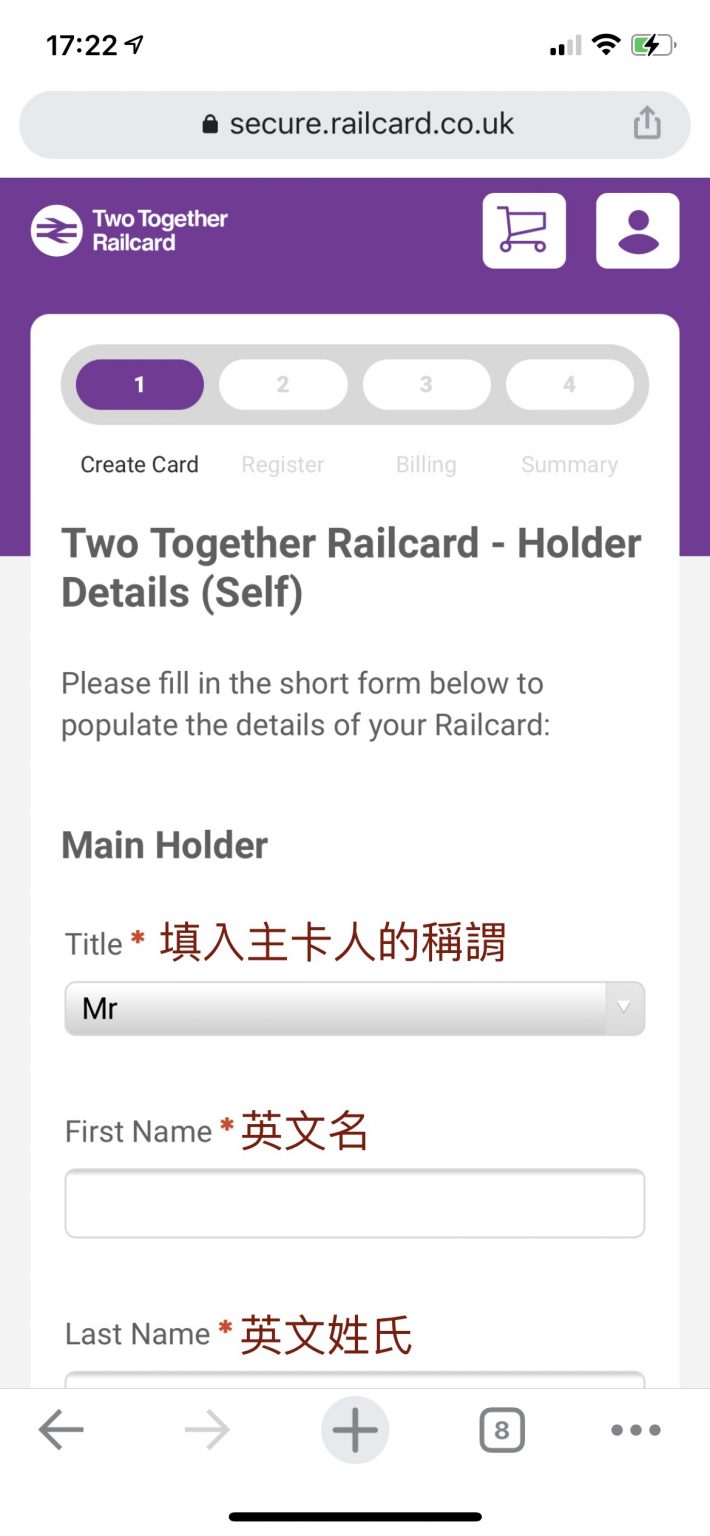
Task: Focus the First Name text field
Action: [x=354, y=1203]
